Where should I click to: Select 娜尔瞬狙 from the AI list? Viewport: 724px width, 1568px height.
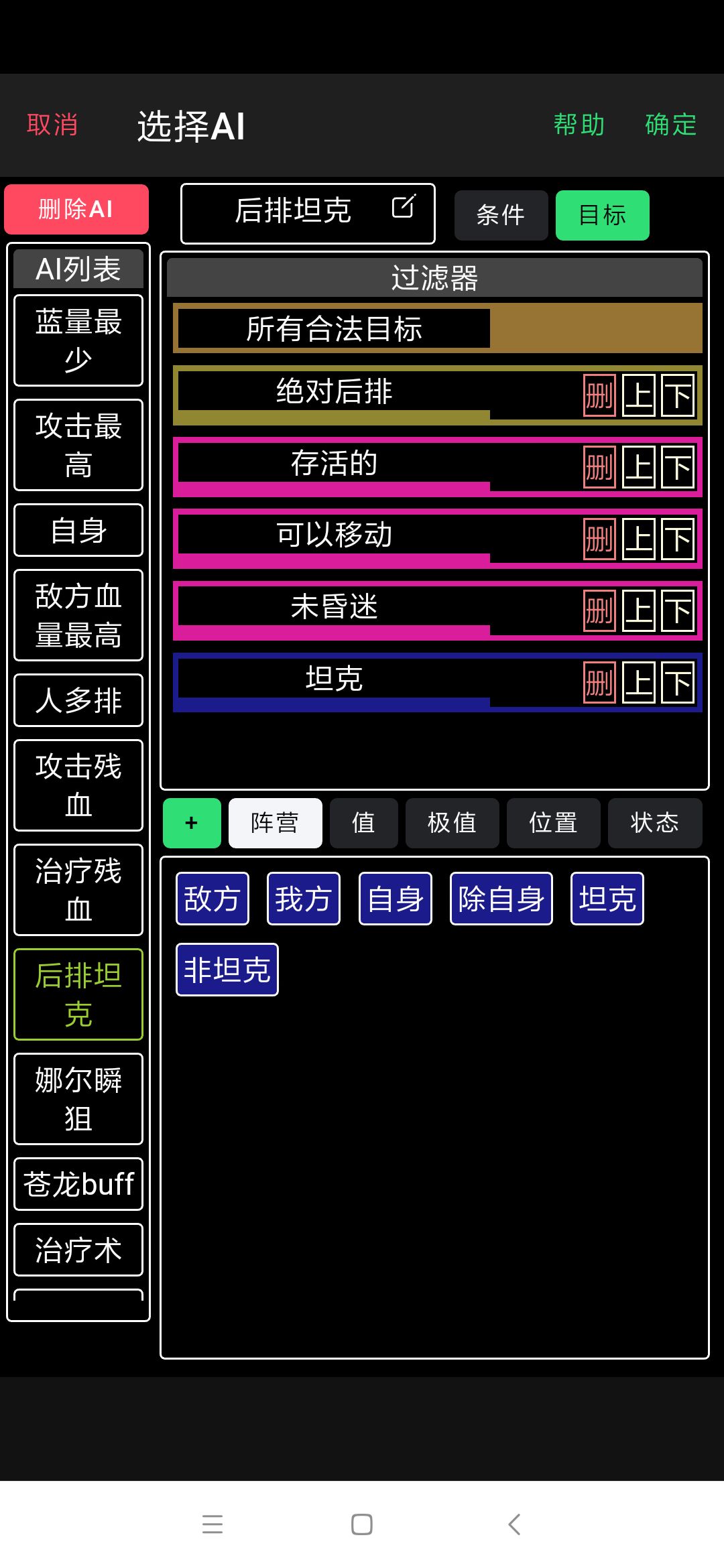[78, 1099]
